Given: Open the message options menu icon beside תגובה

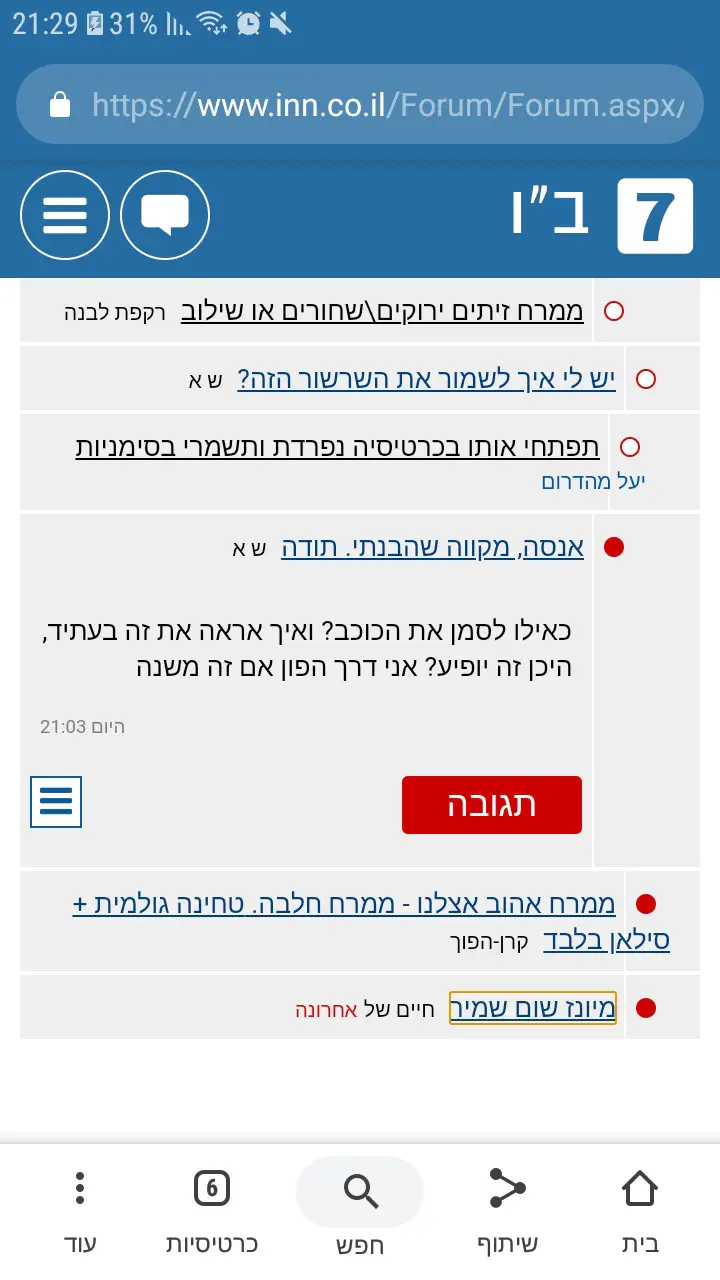Looking at the screenshot, I should pos(56,802).
